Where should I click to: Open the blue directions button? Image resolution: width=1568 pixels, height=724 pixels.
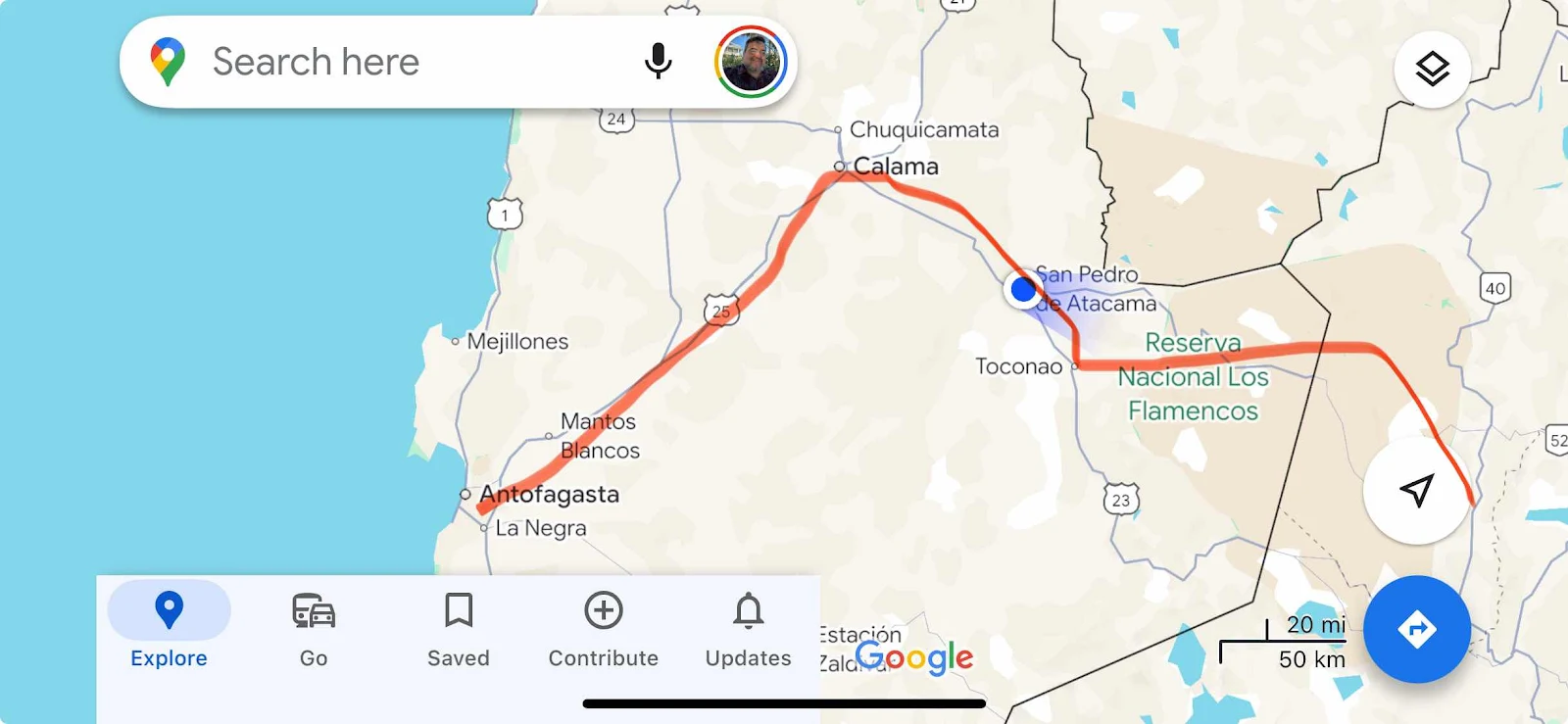(x=1416, y=629)
